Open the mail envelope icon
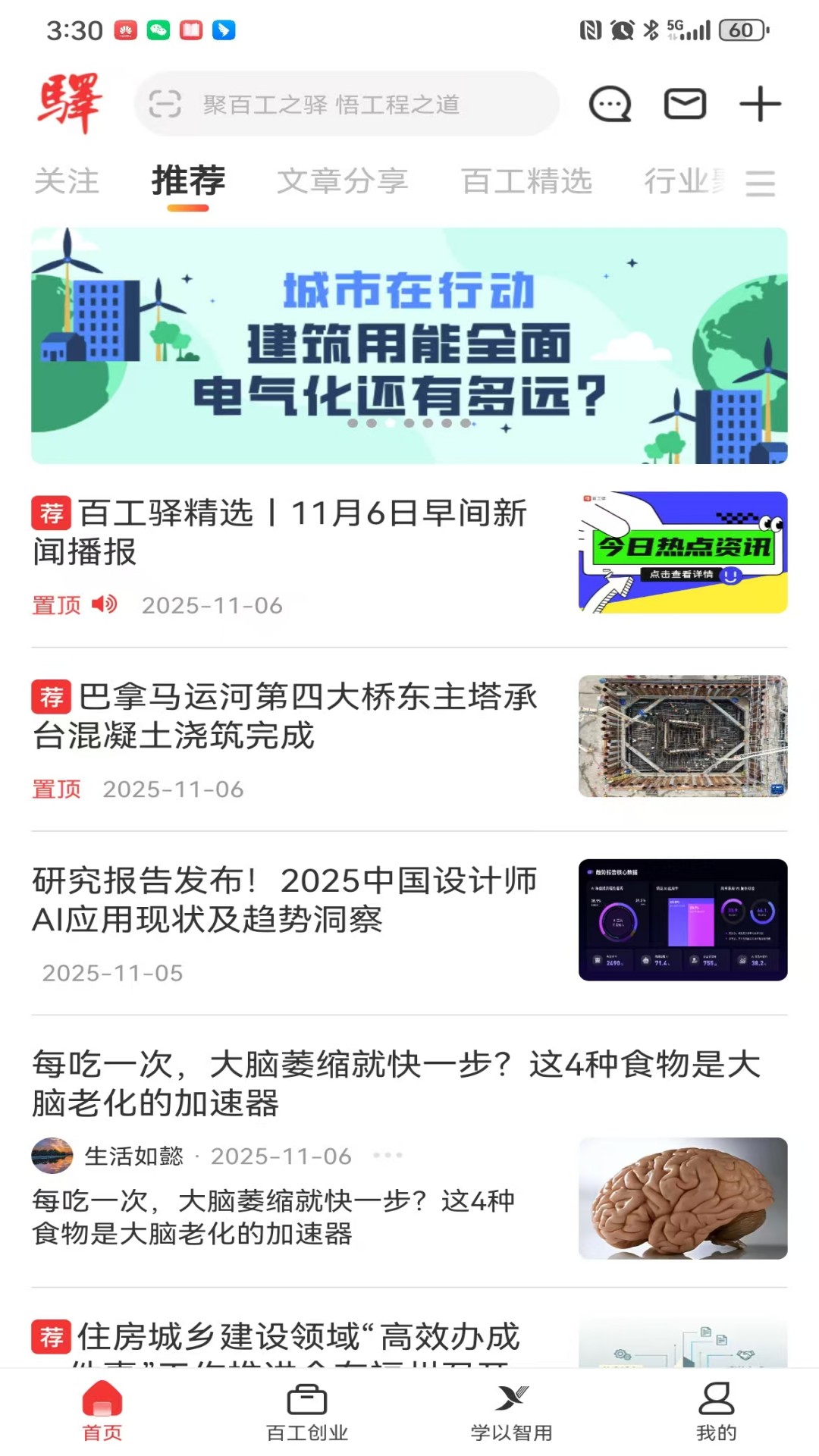This screenshot has width=819, height=1456. (683, 104)
